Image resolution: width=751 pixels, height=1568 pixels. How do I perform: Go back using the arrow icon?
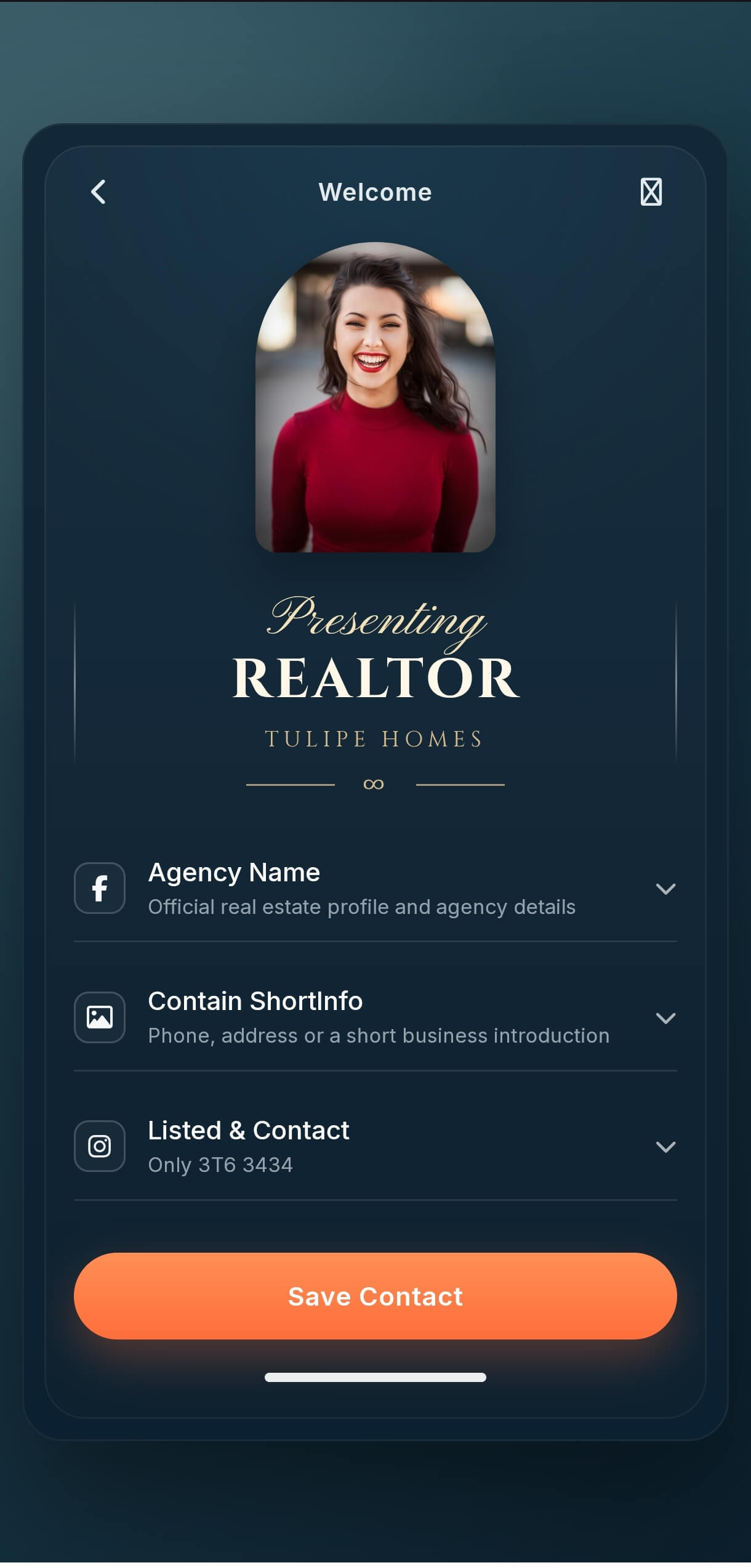(98, 192)
